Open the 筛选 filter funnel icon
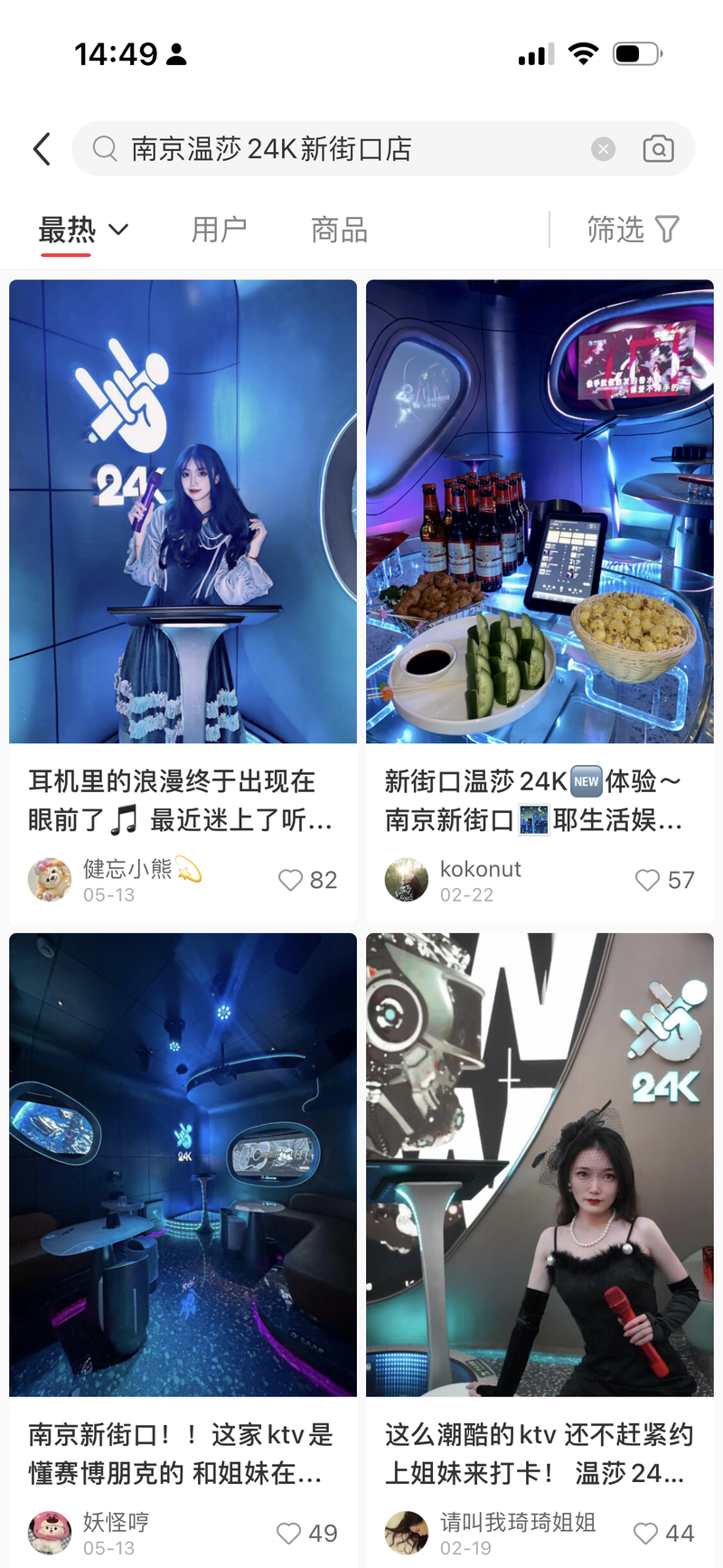The width and height of the screenshot is (723, 1568). 671,230
